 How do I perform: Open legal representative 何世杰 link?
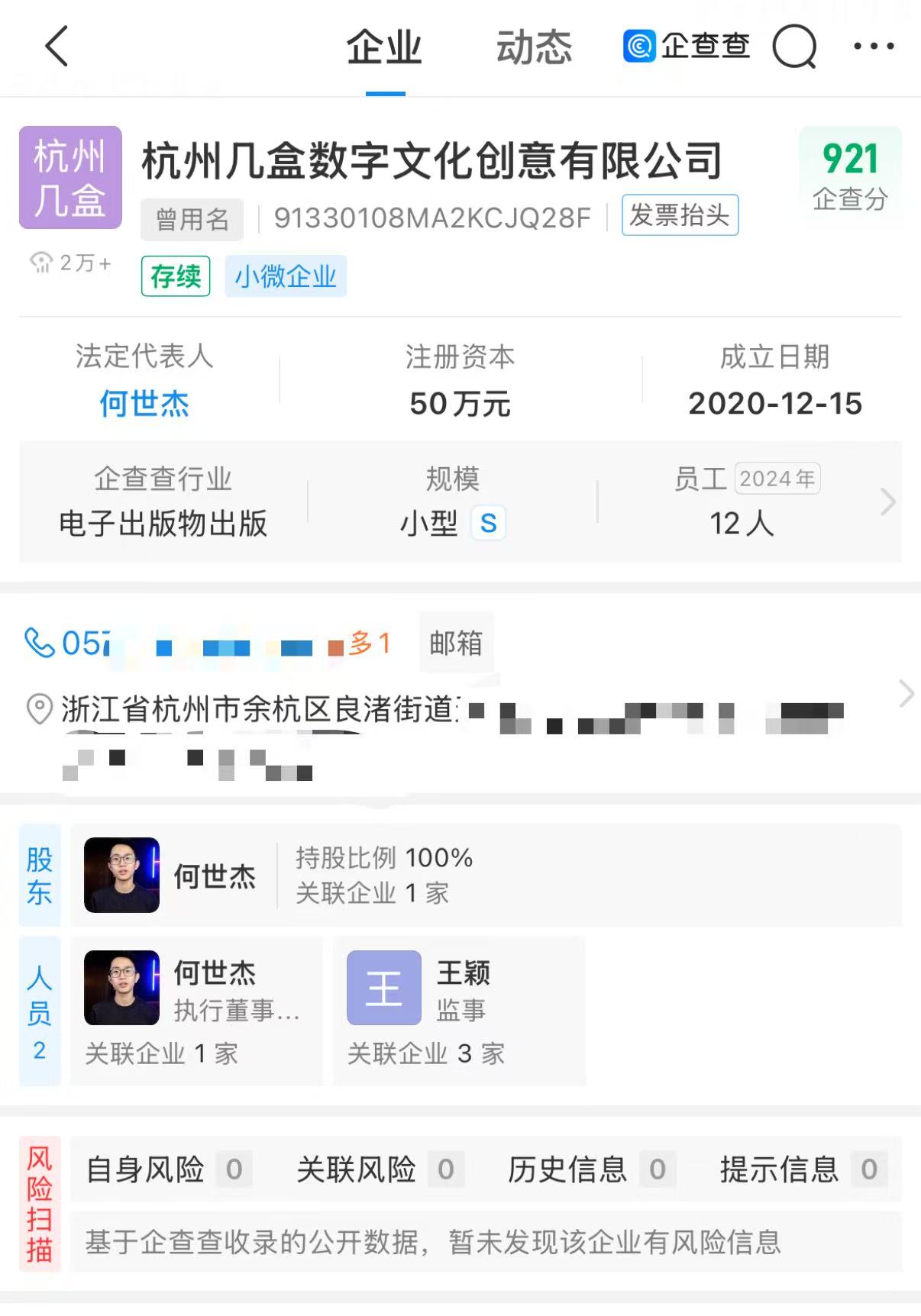click(144, 403)
